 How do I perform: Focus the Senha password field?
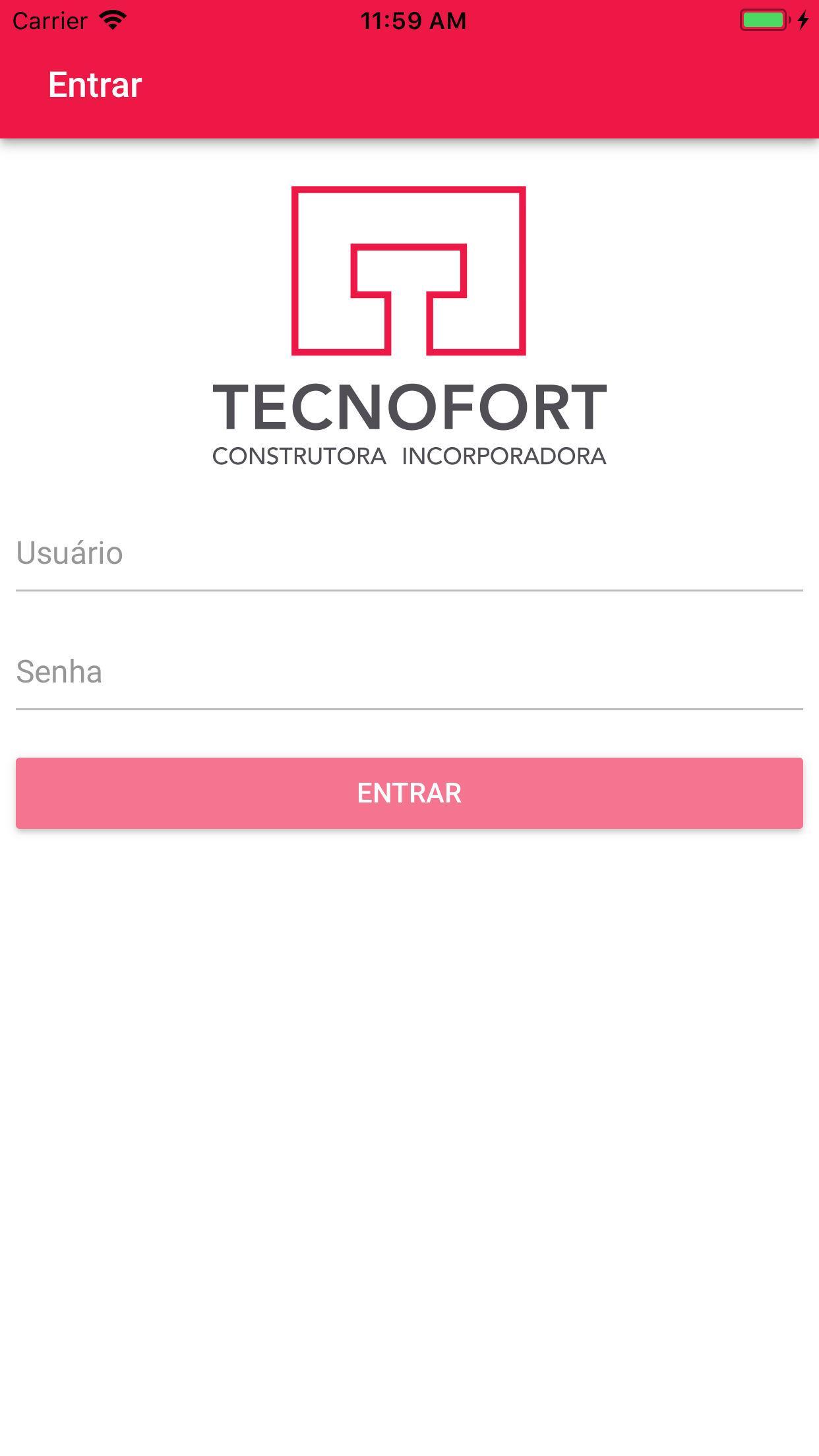click(409, 673)
